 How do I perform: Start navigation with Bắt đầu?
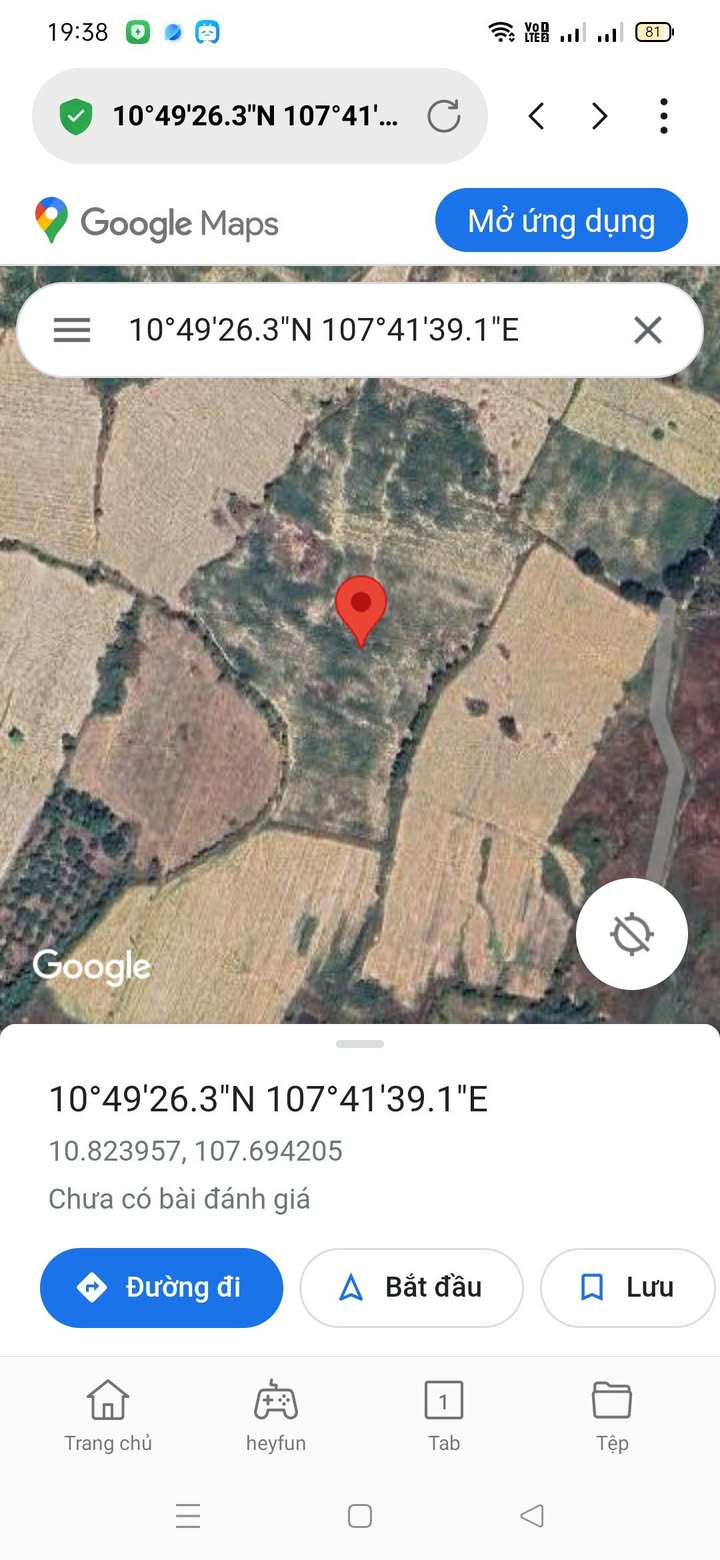click(x=411, y=1288)
